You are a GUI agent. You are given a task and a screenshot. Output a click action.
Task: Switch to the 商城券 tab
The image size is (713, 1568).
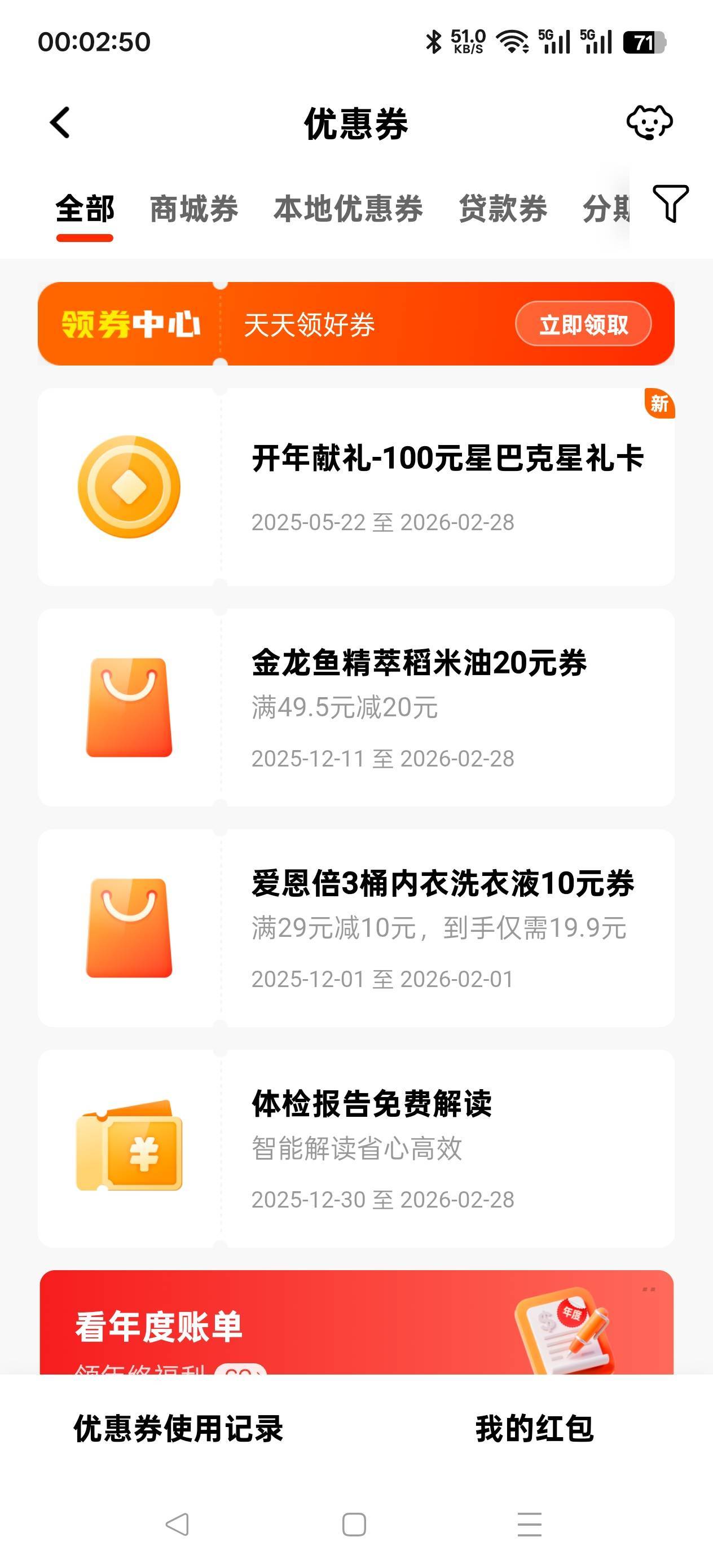(193, 209)
